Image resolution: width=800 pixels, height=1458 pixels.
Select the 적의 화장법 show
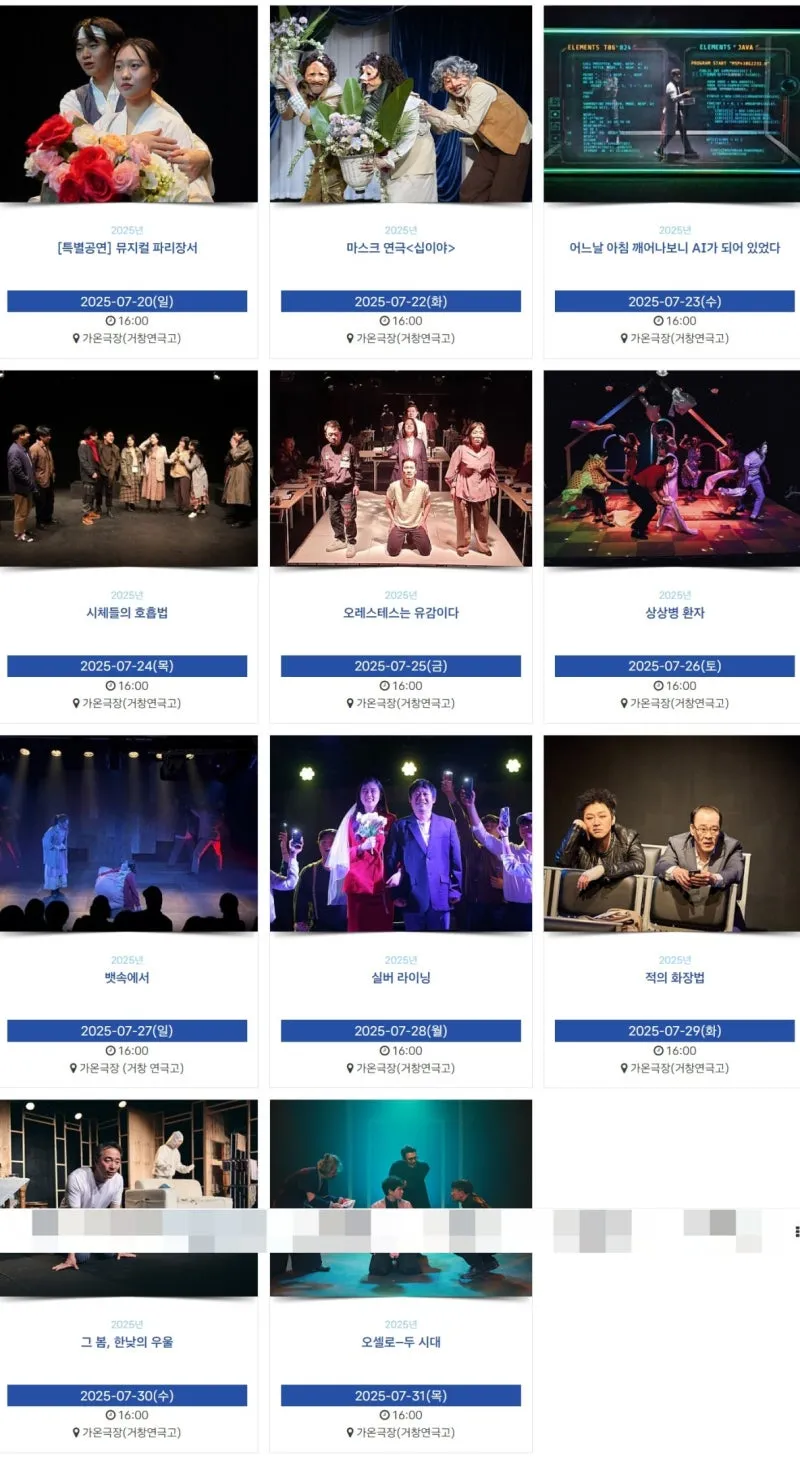674,977
